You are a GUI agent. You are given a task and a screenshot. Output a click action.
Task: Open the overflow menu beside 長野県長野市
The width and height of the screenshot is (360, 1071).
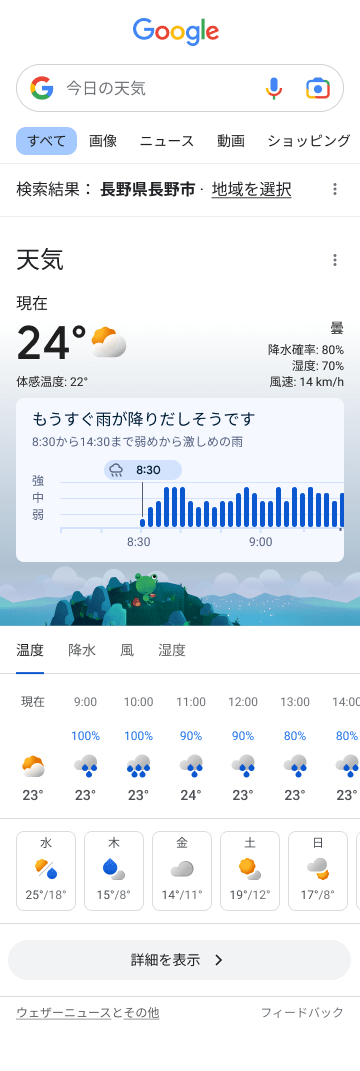[335, 189]
